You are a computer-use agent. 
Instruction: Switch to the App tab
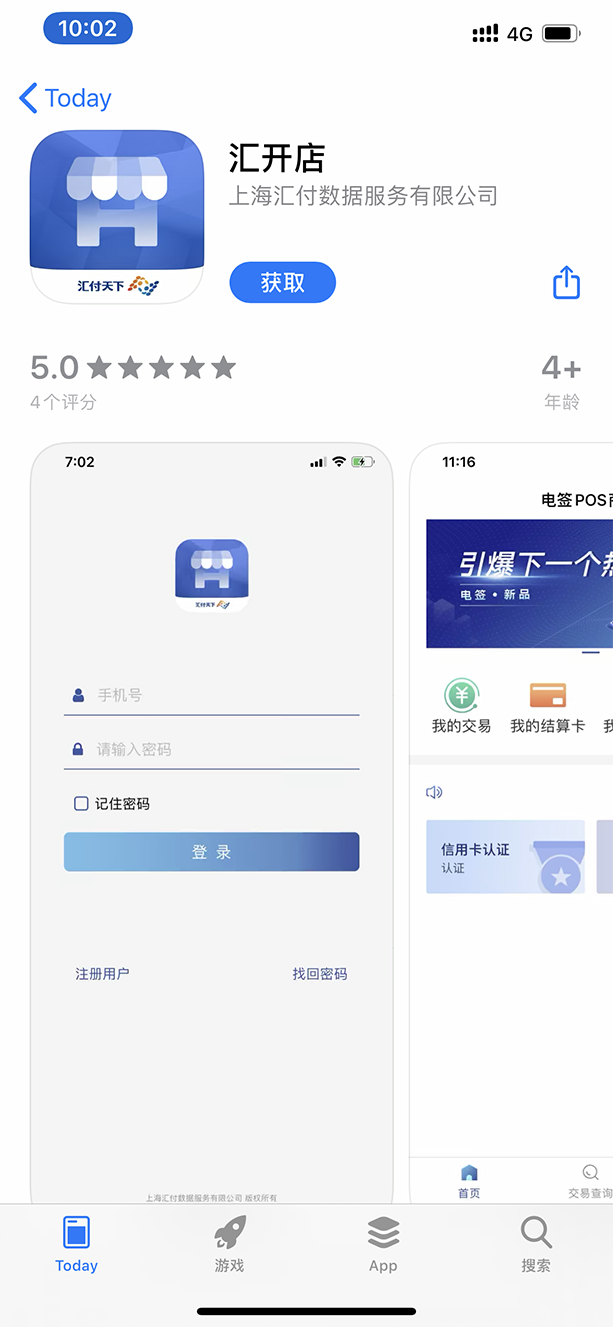pyautogui.click(x=383, y=1244)
